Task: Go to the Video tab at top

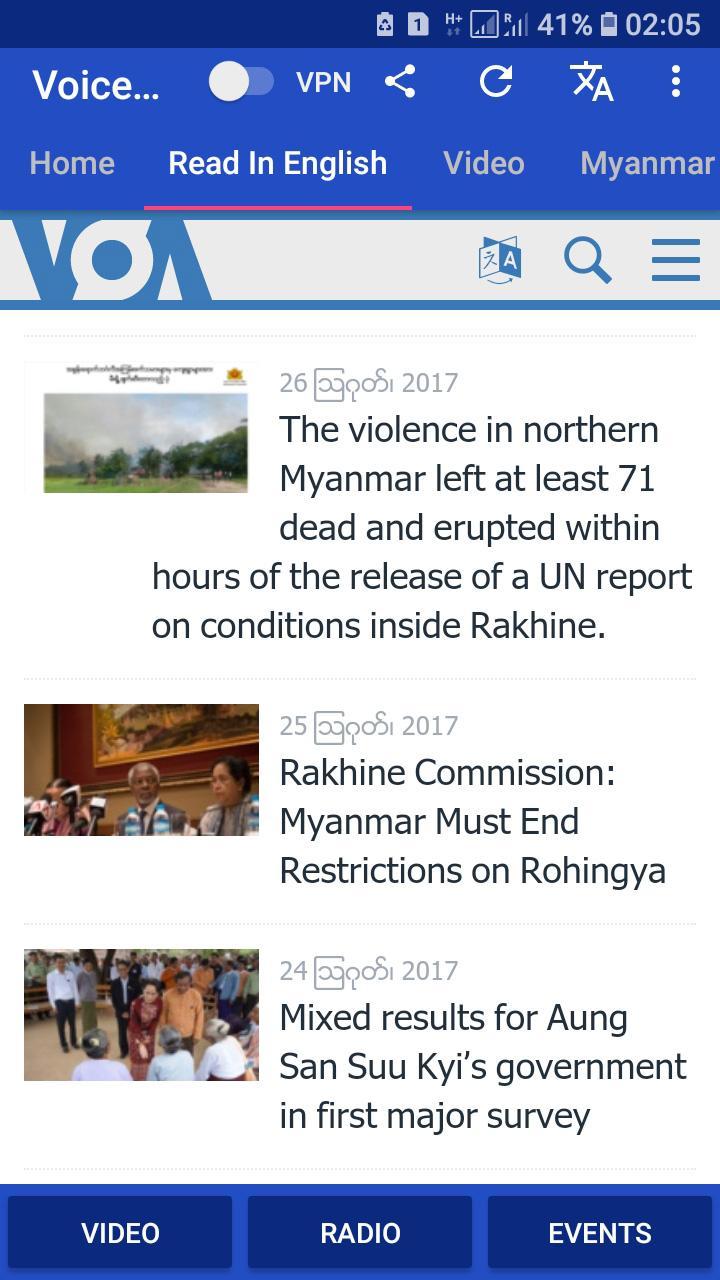Action: [x=484, y=163]
